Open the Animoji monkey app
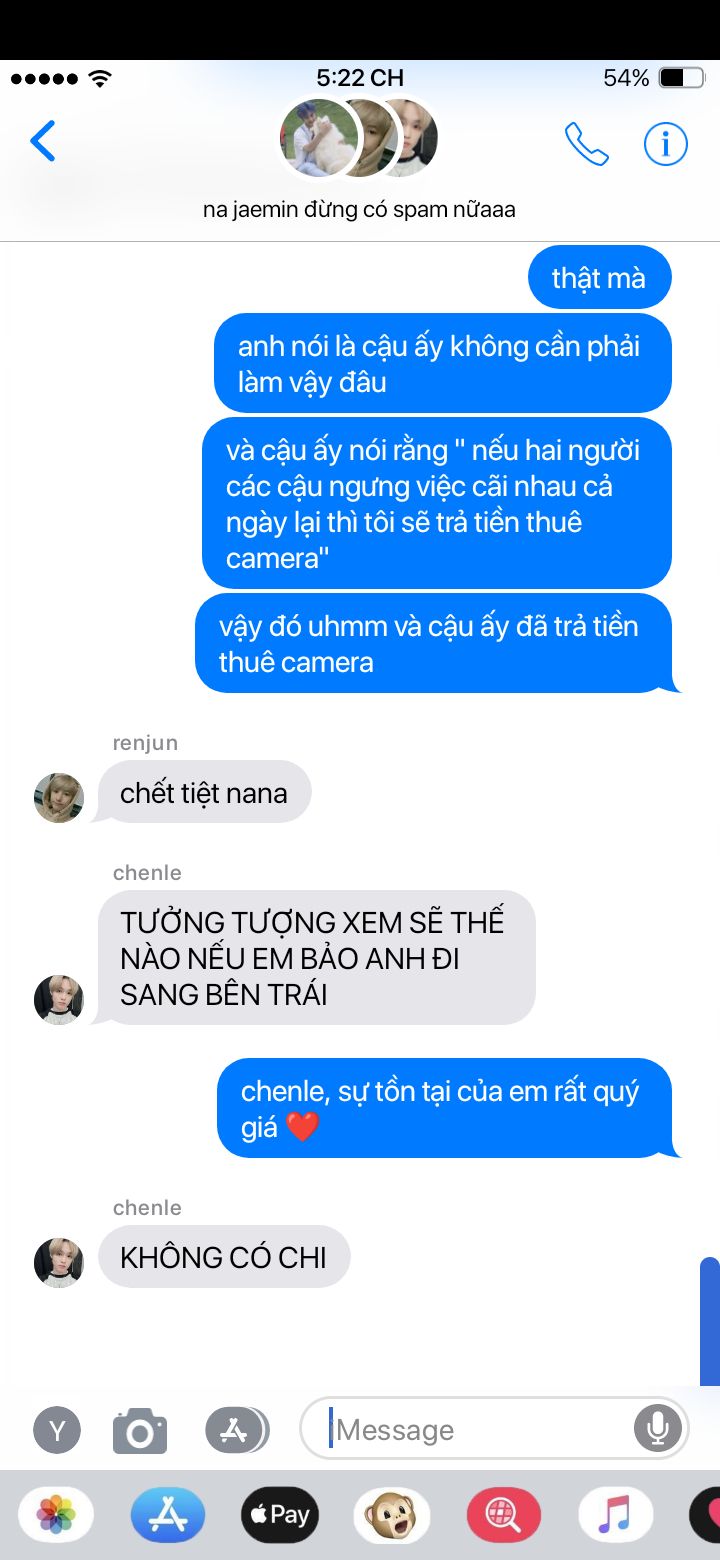 click(x=391, y=1515)
